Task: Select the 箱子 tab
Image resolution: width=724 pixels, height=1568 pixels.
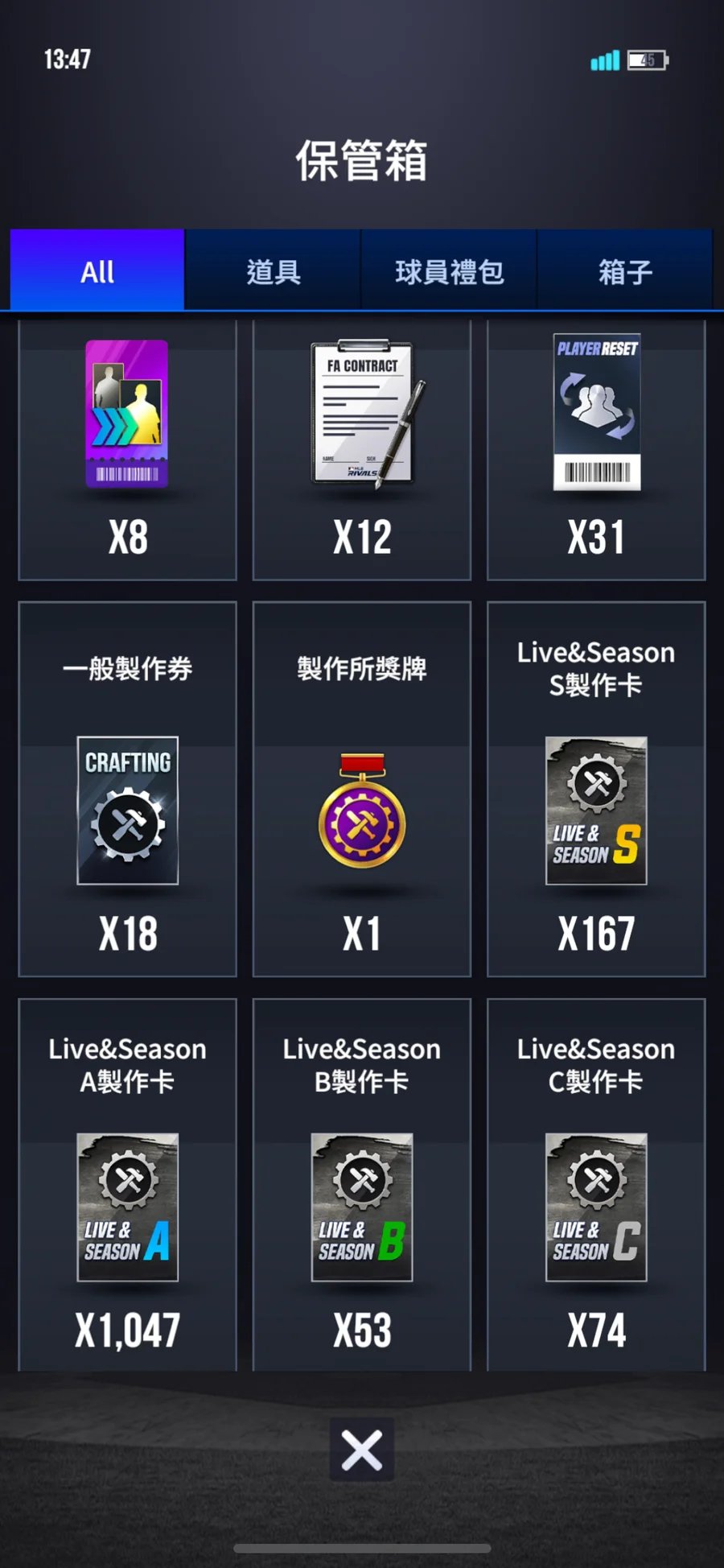Action: click(625, 271)
